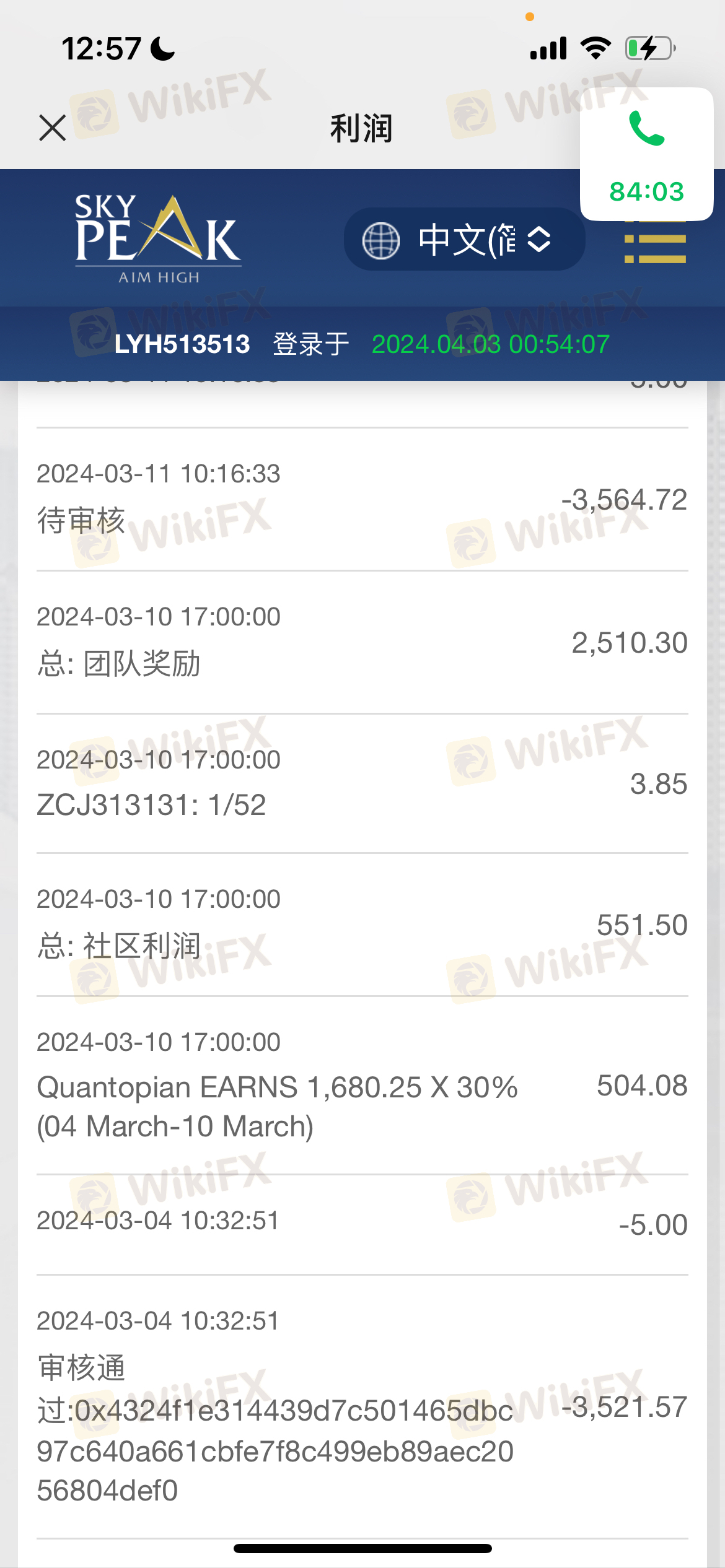Image resolution: width=725 pixels, height=1568 pixels.
Task: Close the 利润 page
Action: click(53, 128)
